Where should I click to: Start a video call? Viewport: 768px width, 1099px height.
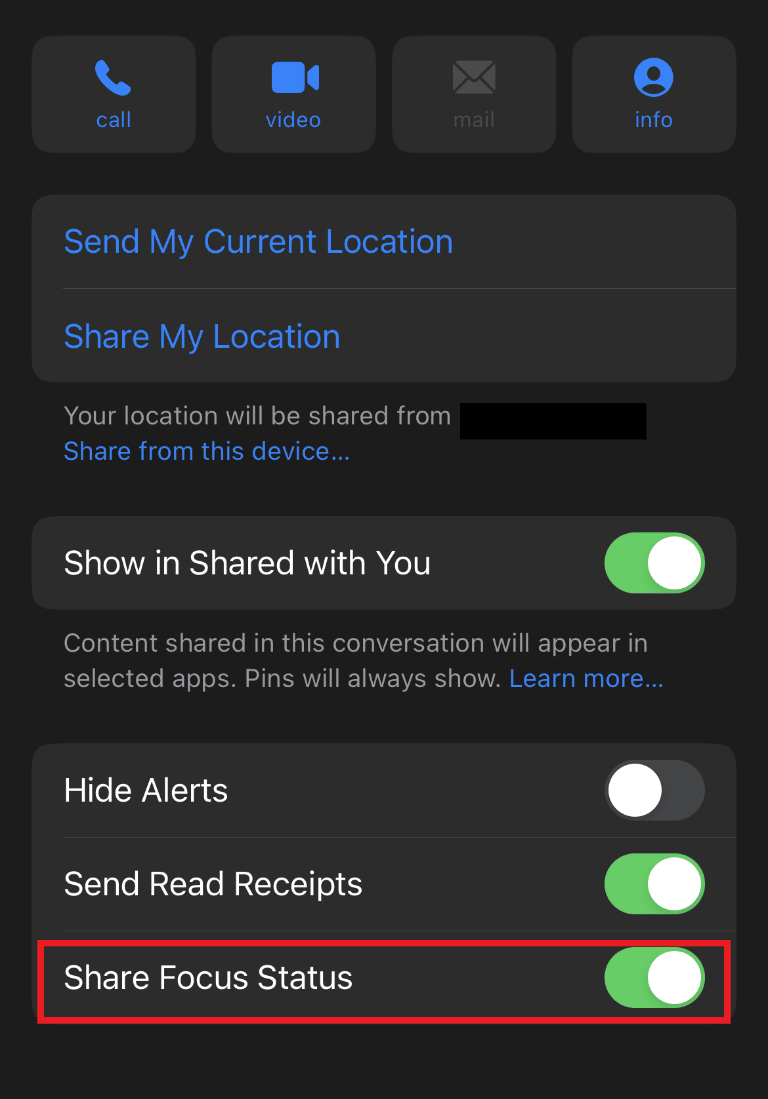click(x=294, y=94)
